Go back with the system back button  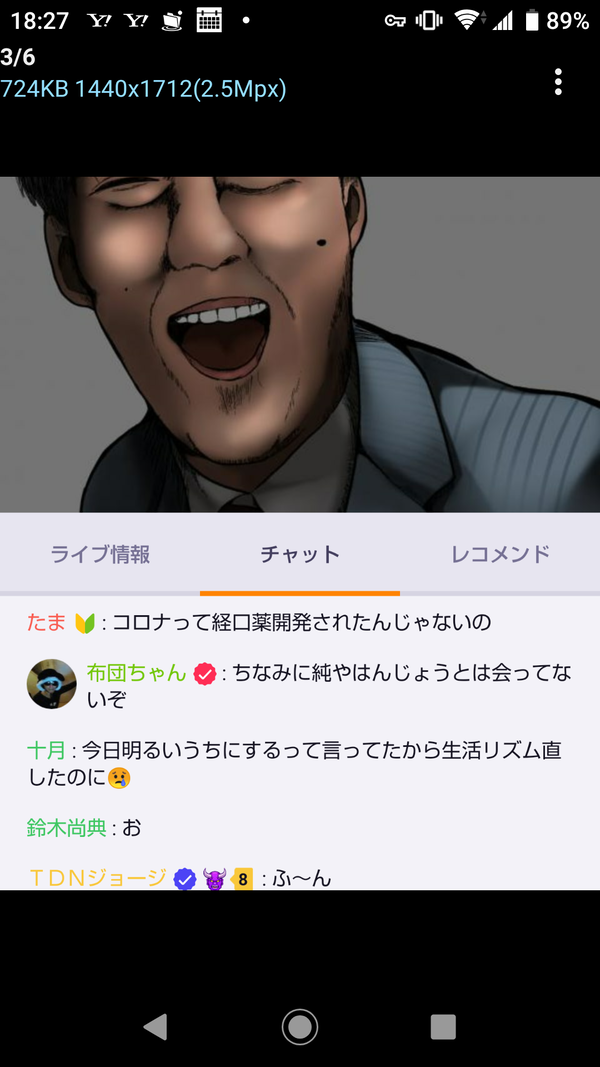click(x=156, y=1026)
